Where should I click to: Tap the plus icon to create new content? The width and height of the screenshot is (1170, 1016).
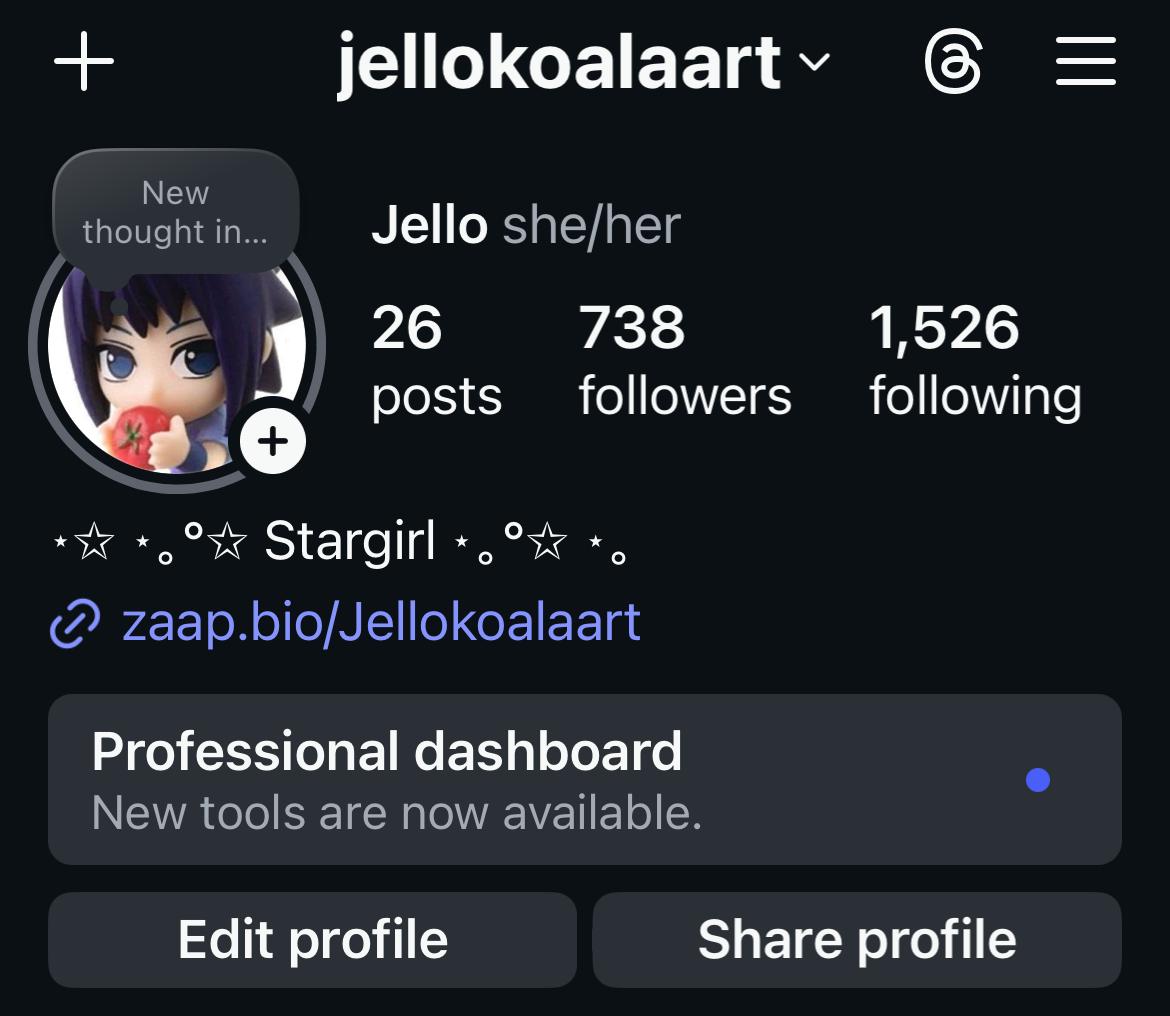pos(84,62)
